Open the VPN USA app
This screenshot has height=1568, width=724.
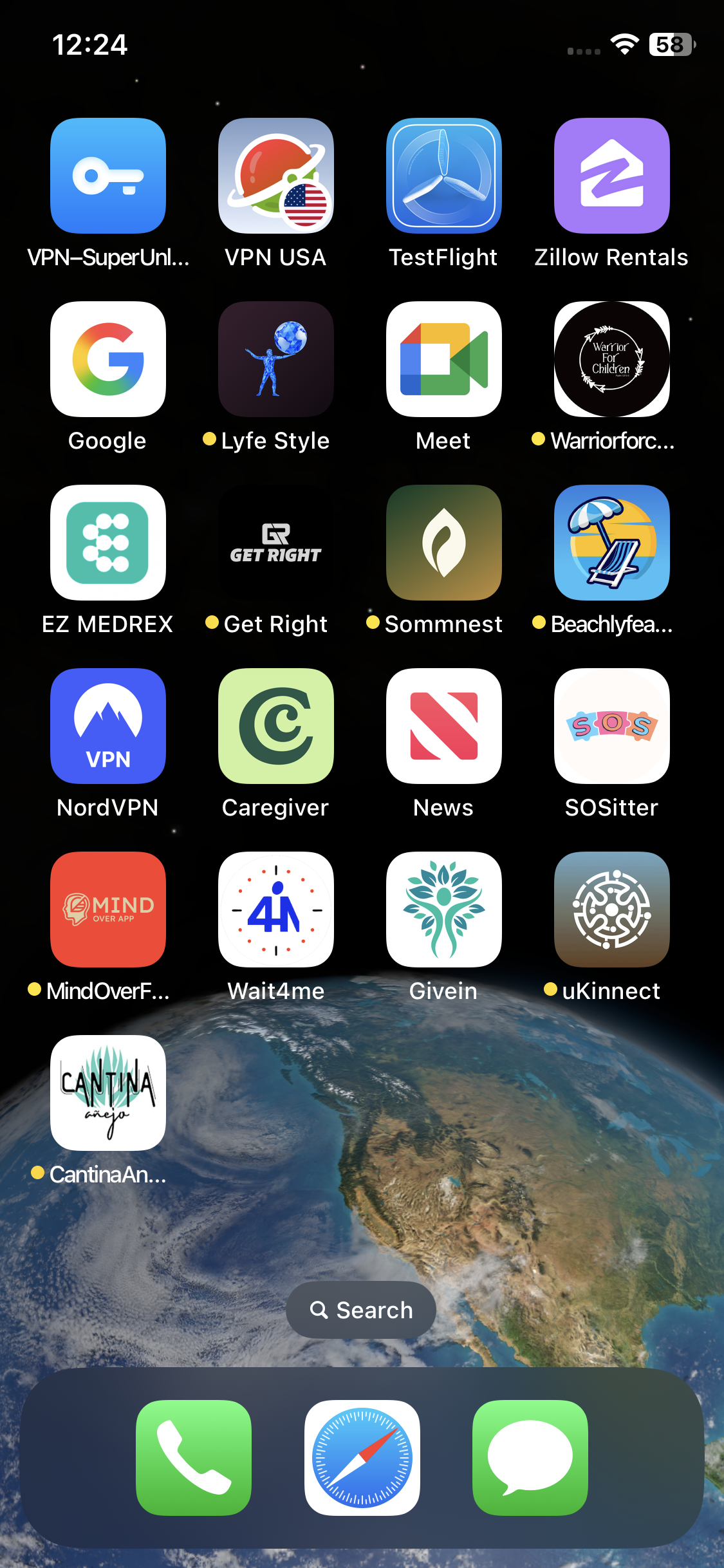click(x=275, y=176)
